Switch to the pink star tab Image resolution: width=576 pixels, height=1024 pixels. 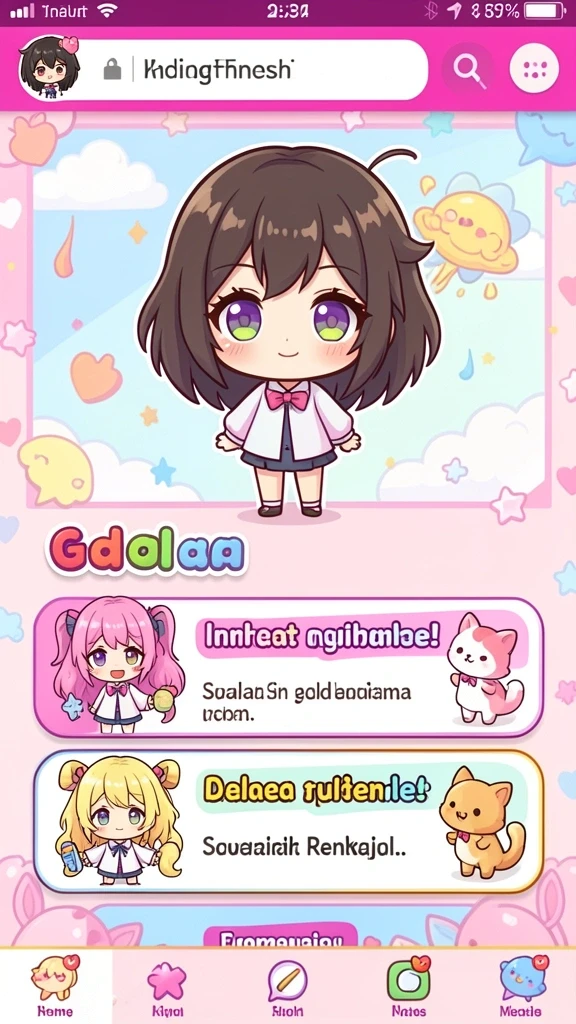click(x=167, y=987)
